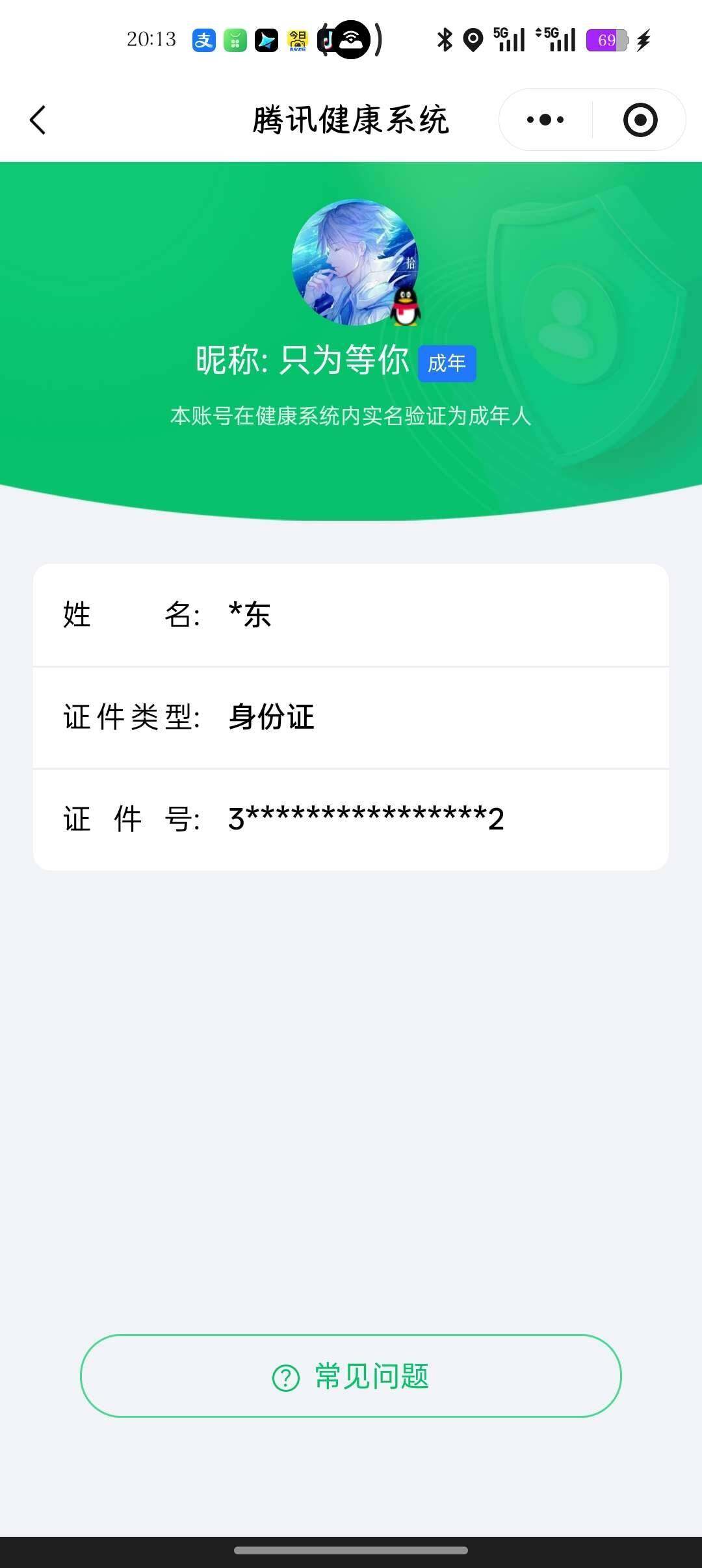Viewport: 702px width, 1568px height.
Task: Tap the charging bolt indicator
Action: click(643, 40)
